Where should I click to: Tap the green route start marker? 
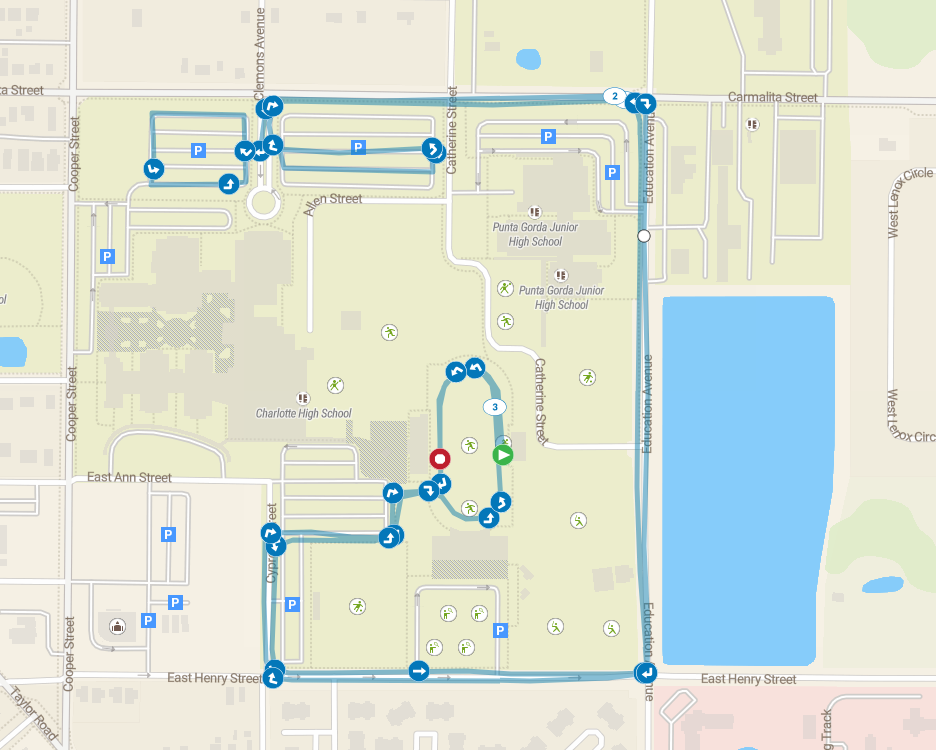click(x=503, y=455)
